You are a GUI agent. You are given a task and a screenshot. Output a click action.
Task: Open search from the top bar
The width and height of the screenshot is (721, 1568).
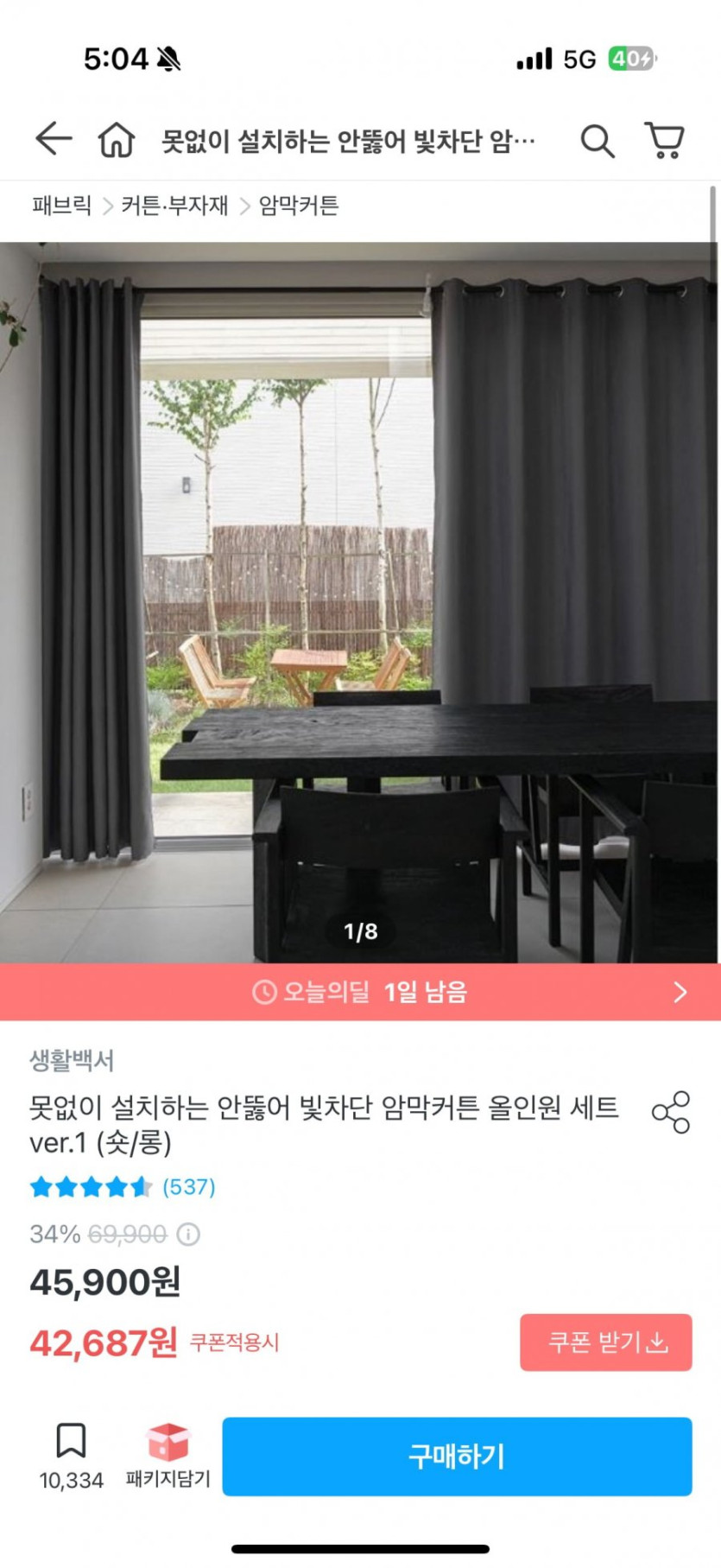(597, 140)
